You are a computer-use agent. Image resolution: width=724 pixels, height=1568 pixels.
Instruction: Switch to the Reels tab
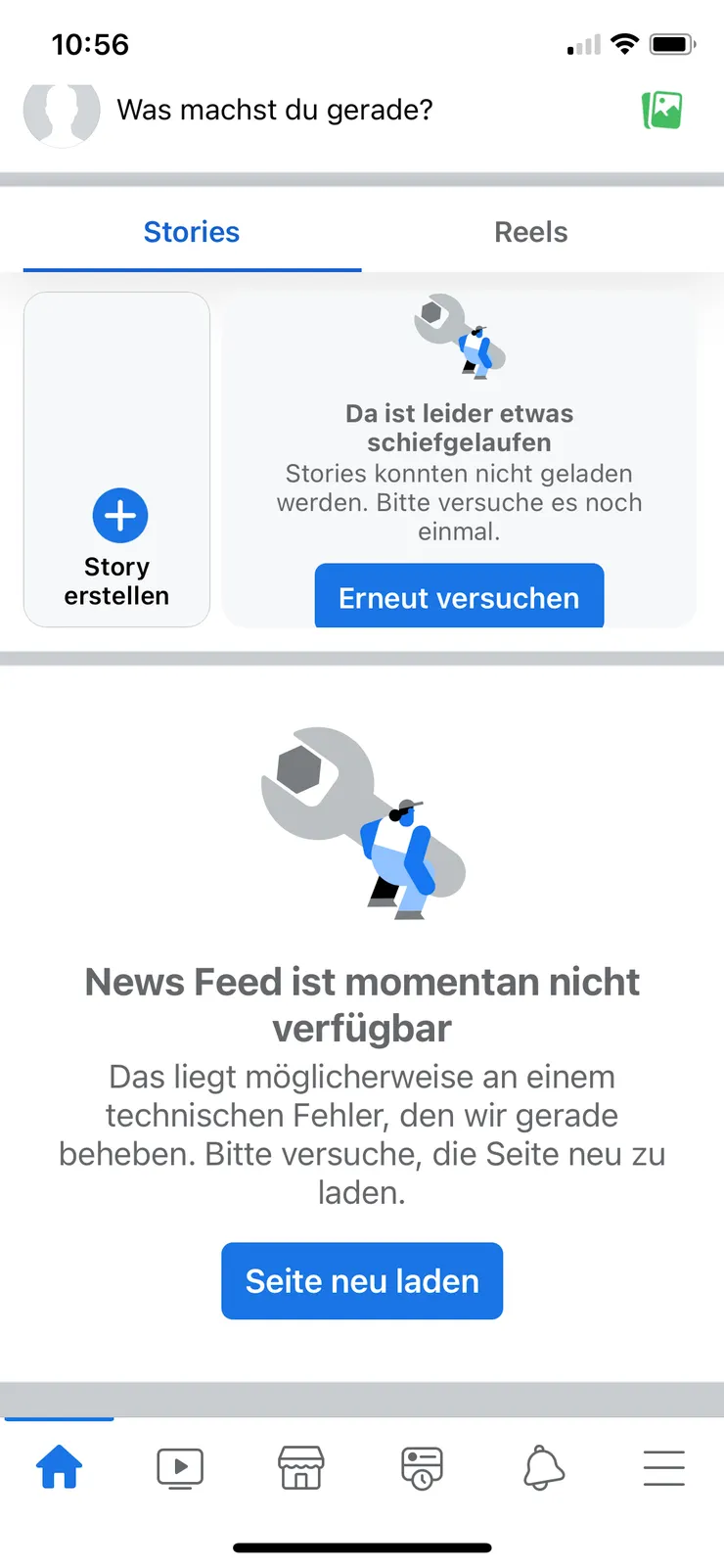tap(530, 232)
